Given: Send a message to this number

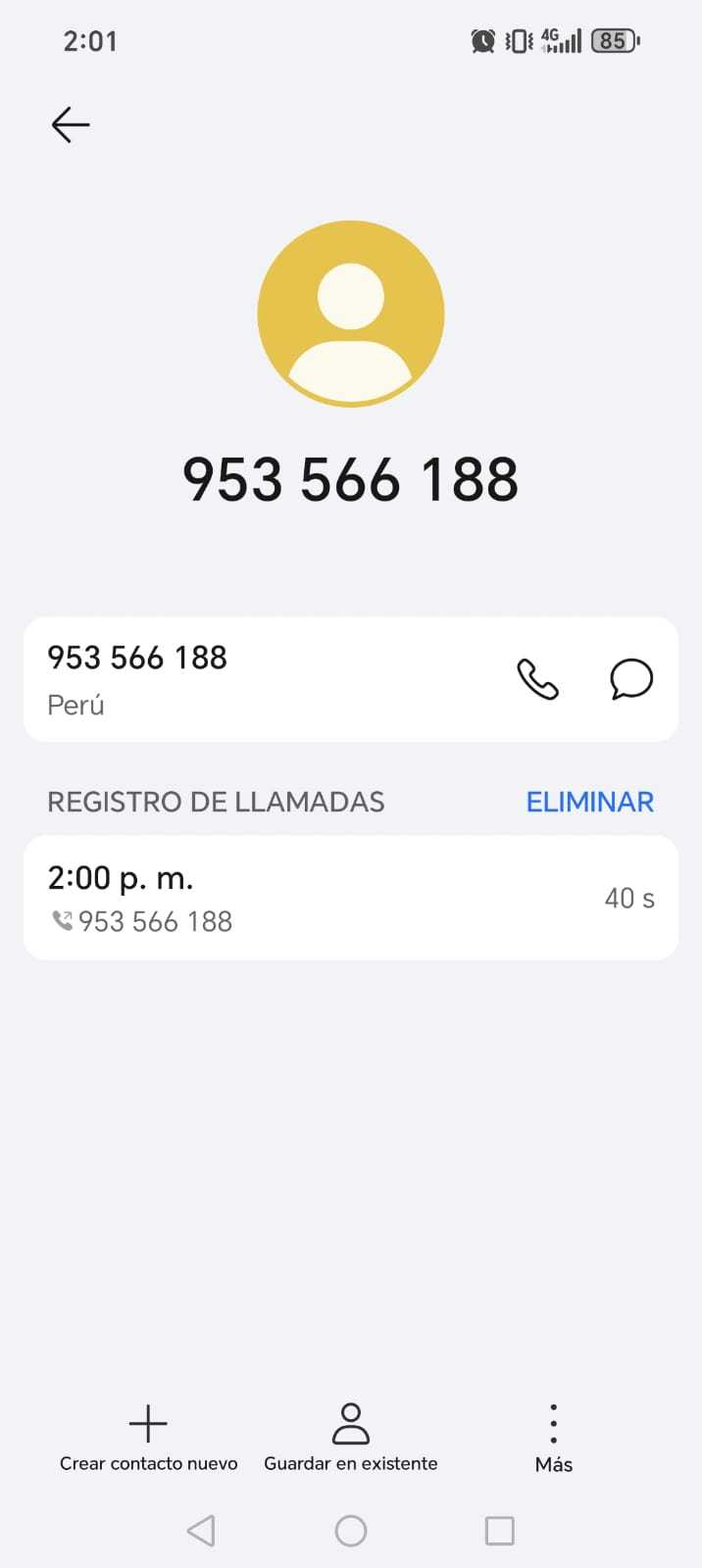Looking at the screenshot, I should [631, 679].
